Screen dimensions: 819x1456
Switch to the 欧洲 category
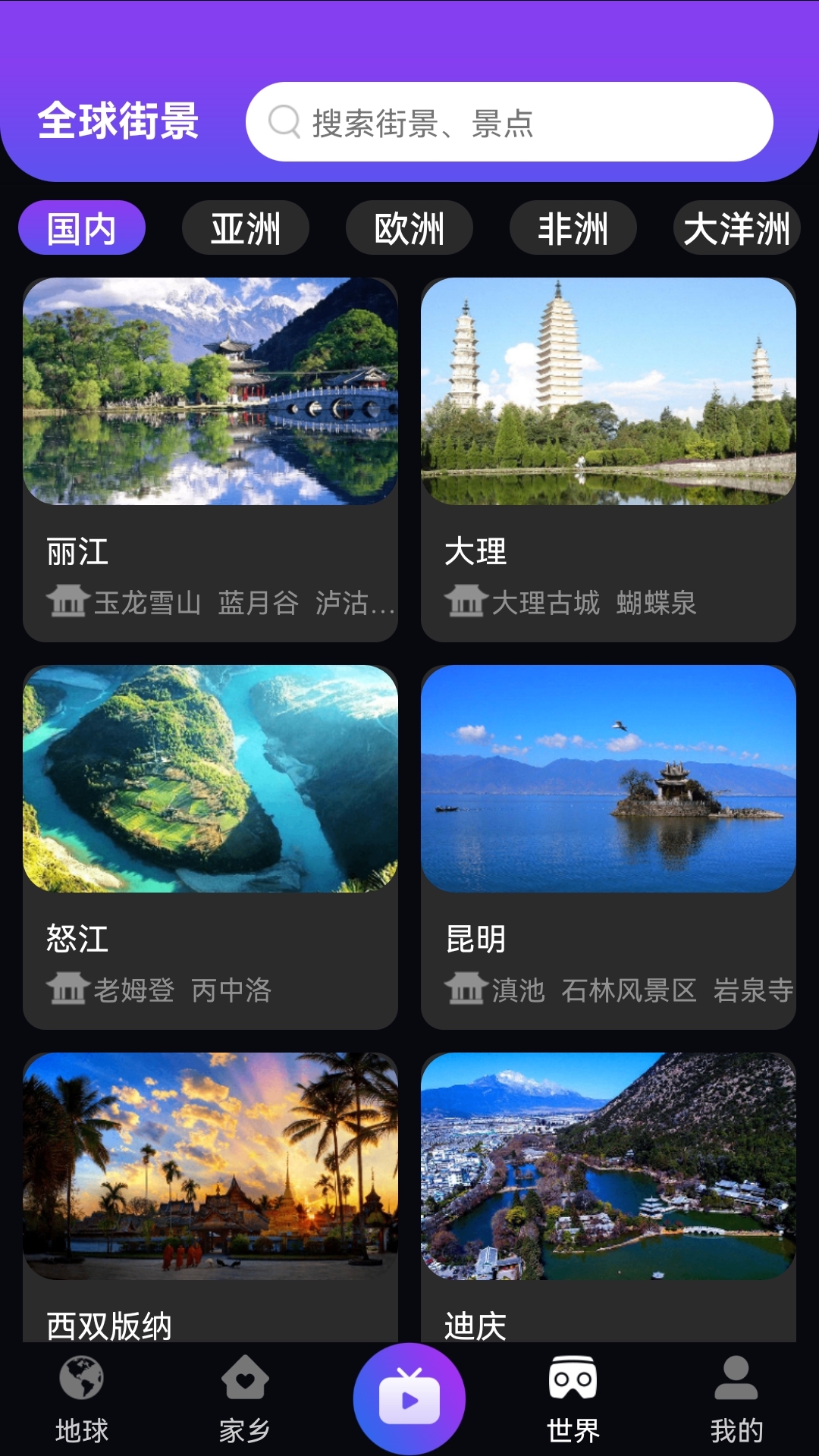click(x=409, y=228)
